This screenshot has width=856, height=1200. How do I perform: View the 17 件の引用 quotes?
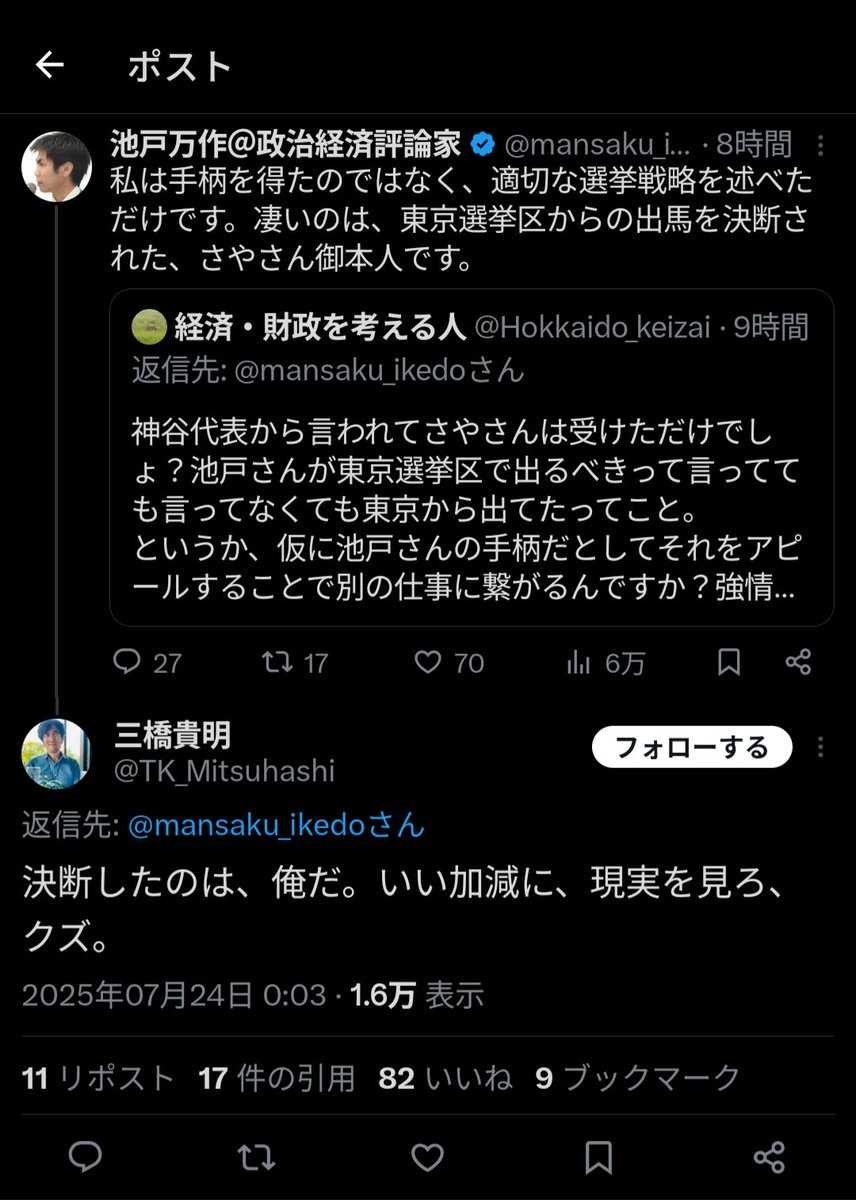[276, 1077]
